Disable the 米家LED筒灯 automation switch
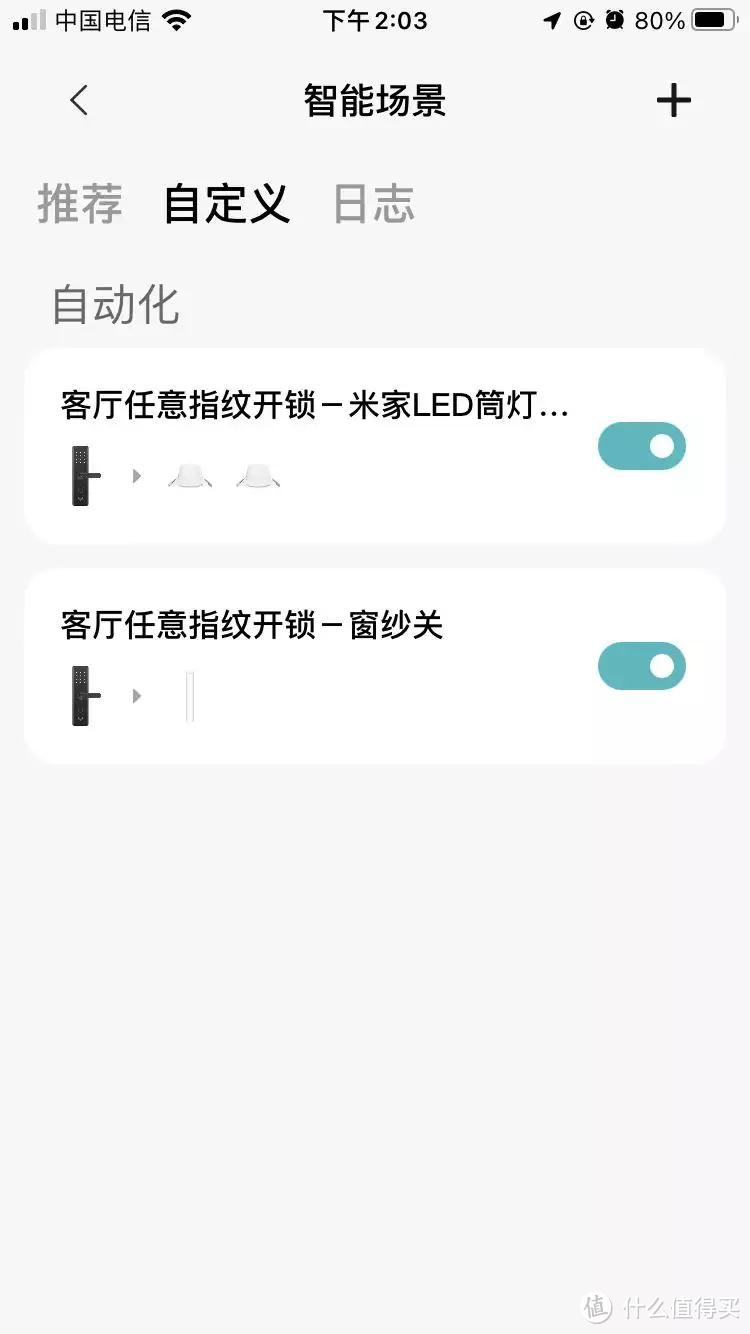750x1334 pixels. 642,446
